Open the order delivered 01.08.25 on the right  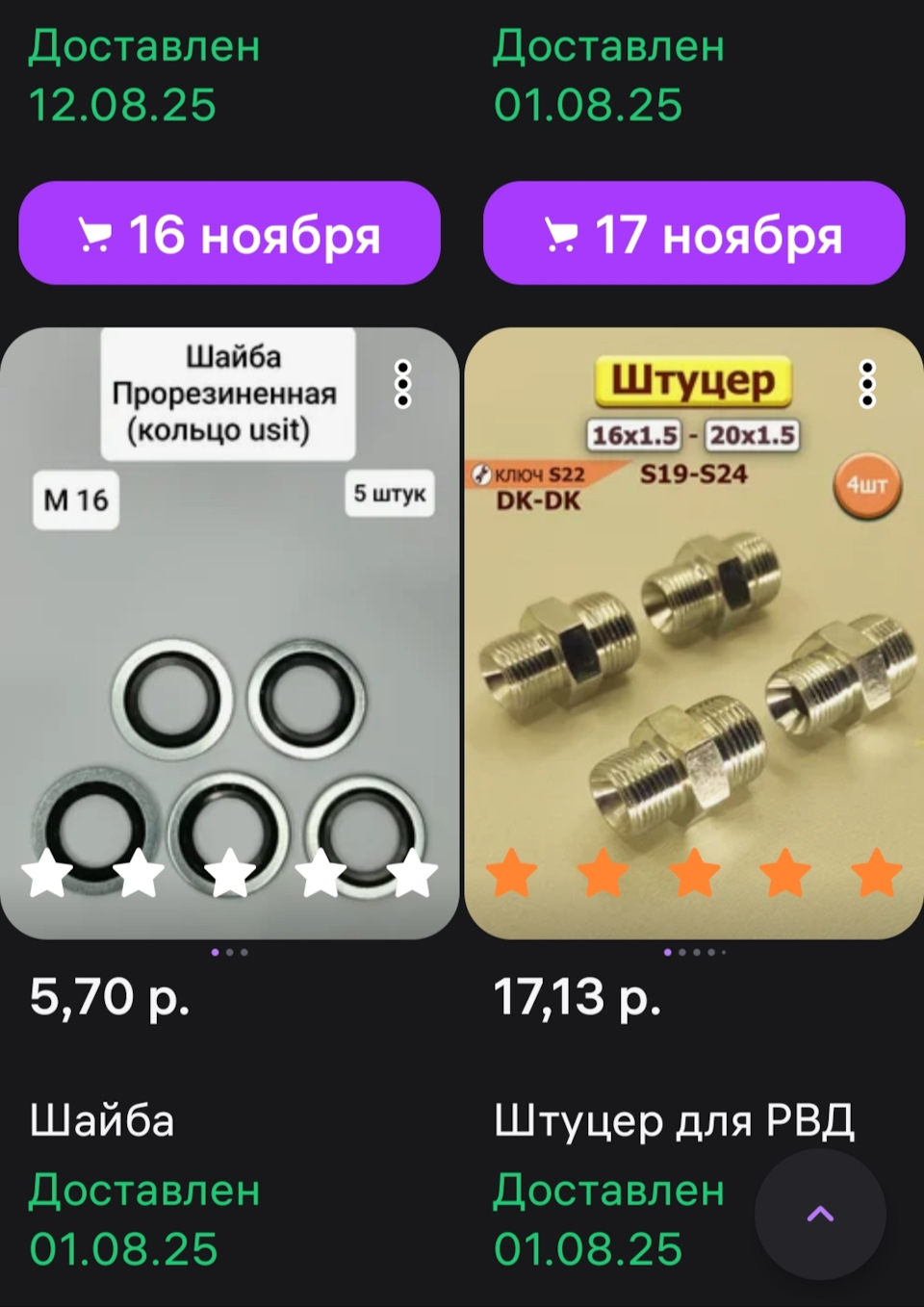coord(608,75)
